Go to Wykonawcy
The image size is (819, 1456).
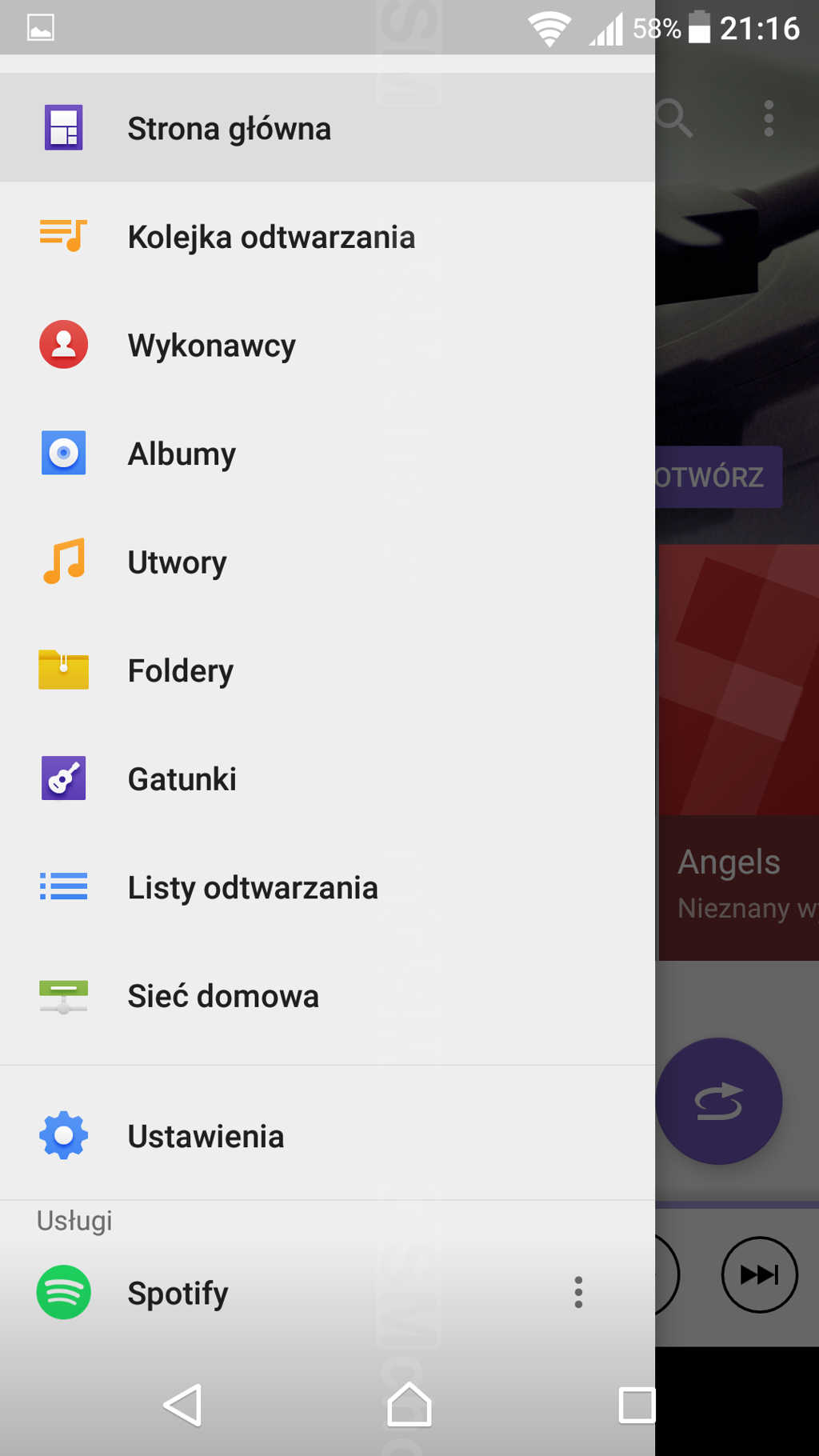(211, 346)
